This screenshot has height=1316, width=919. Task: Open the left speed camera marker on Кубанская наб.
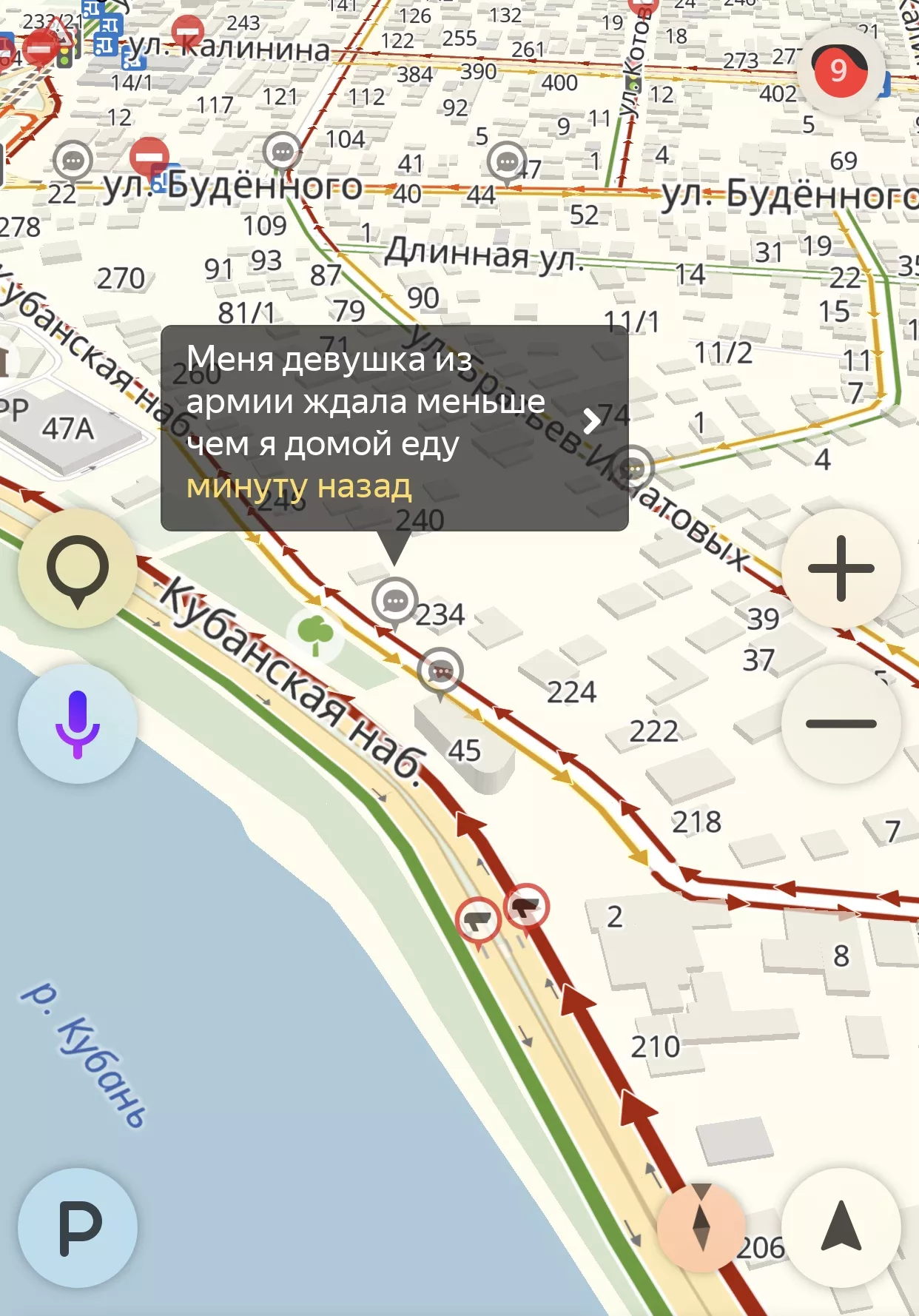478,920
